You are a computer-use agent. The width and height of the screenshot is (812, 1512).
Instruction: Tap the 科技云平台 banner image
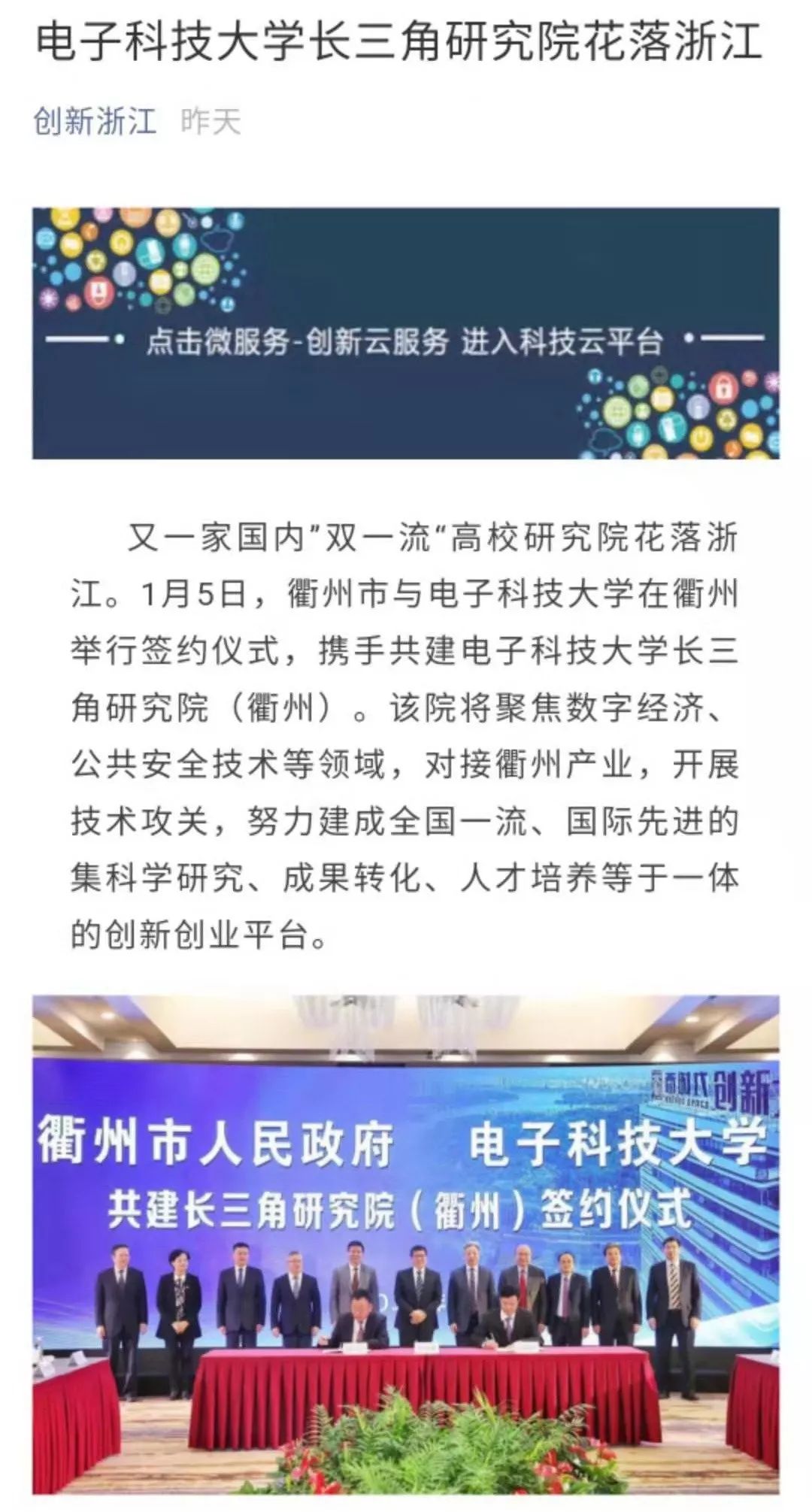point(405,333)
